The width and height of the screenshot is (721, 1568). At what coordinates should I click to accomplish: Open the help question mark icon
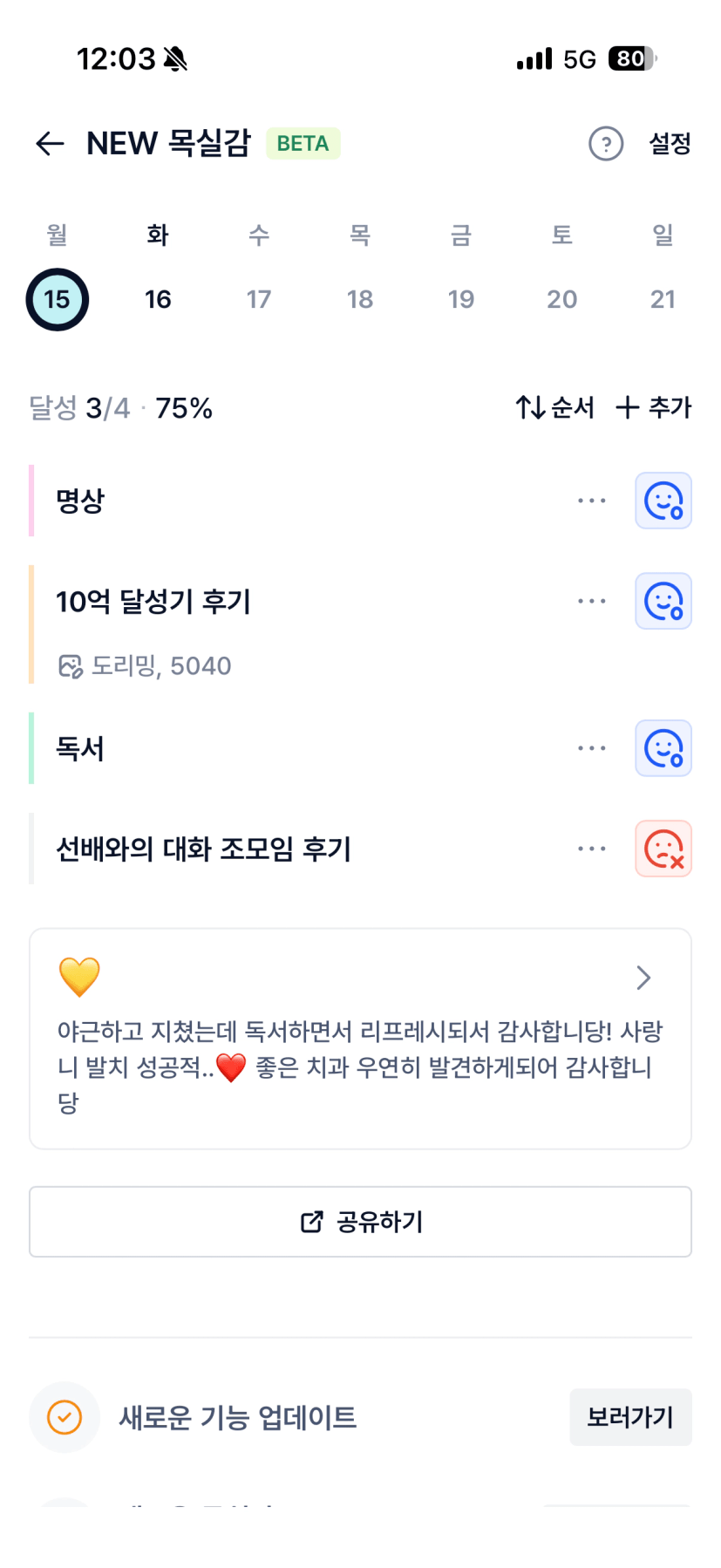(x=606, y=144)
